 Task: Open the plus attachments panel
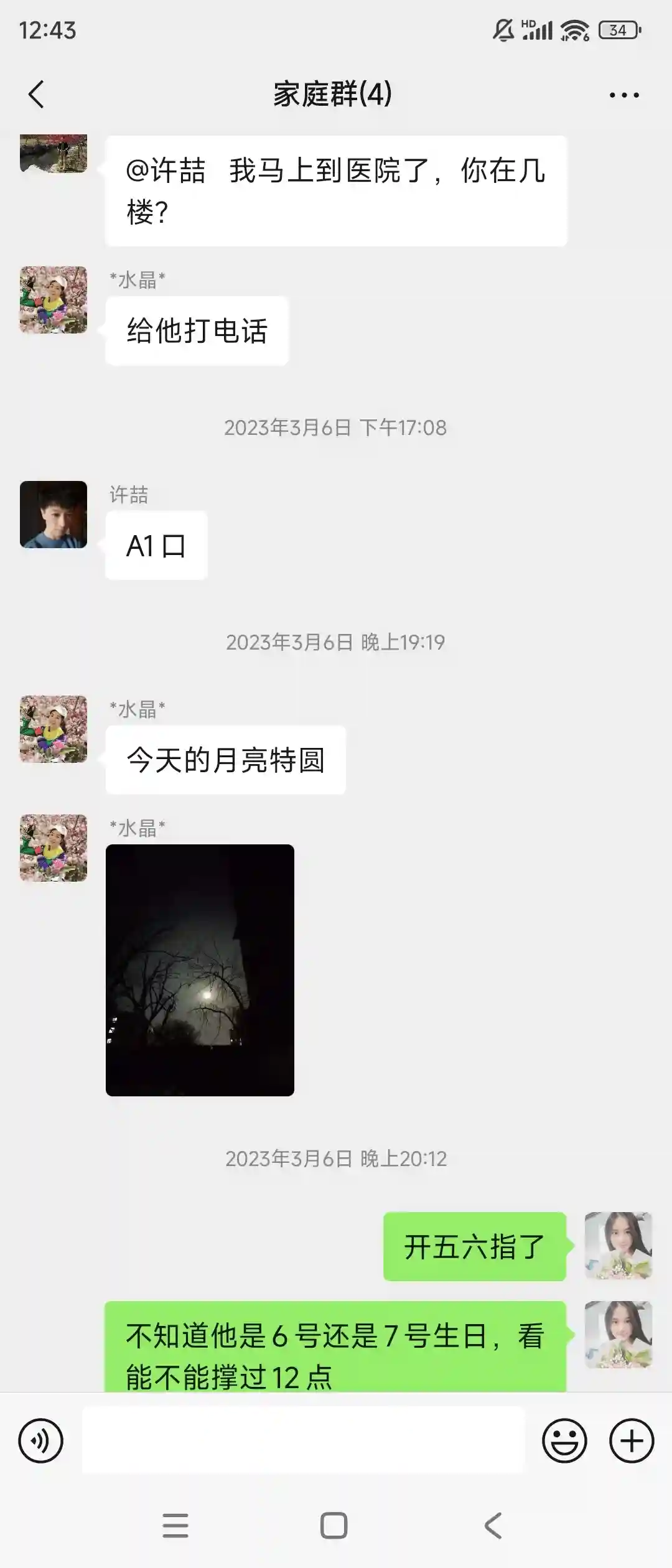[631, 1440]
